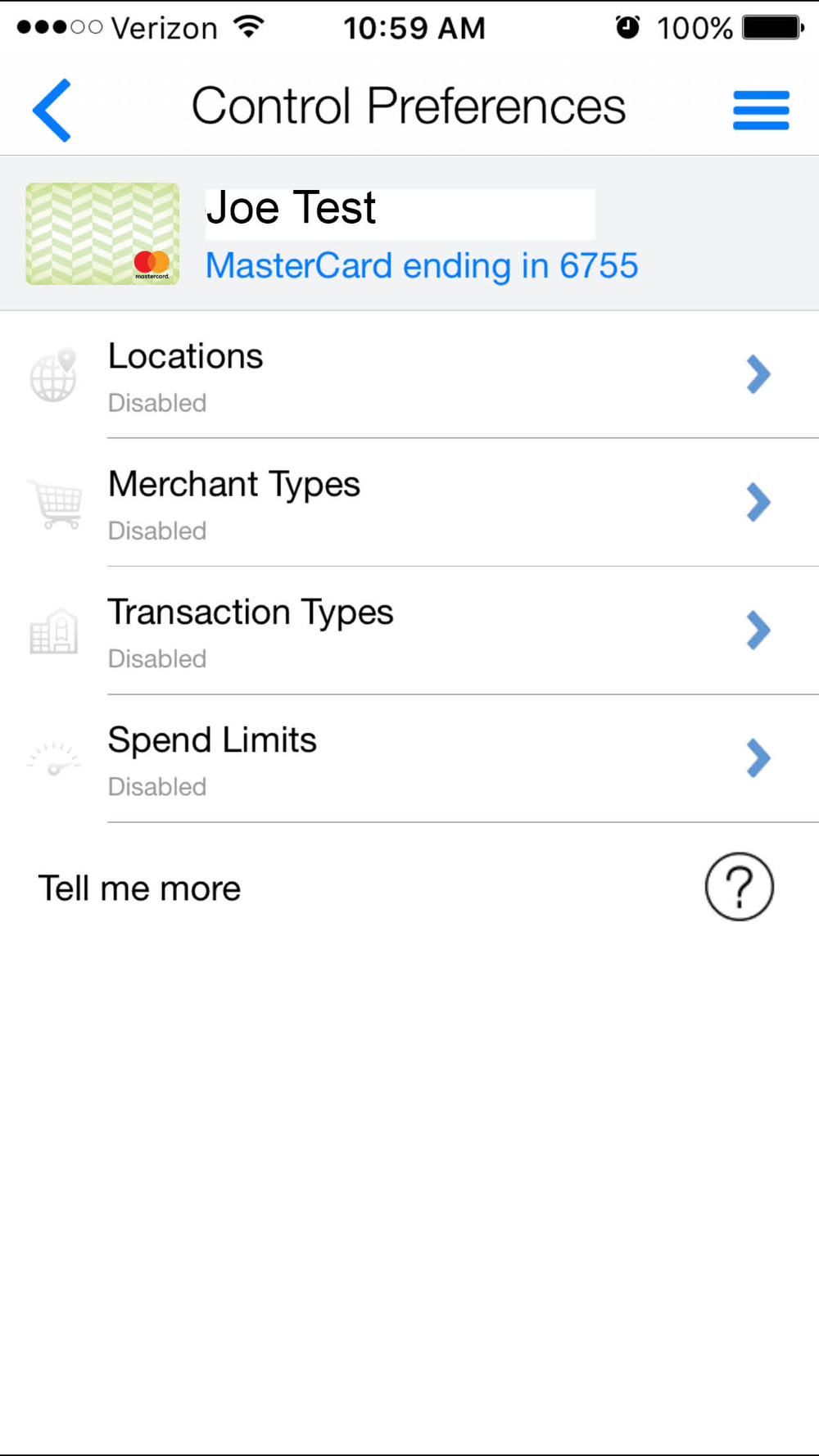Open Transaction Types preferences
The width and height of the screenshot is (819, 1456).
pyautogui.click(x=409, y=631)
